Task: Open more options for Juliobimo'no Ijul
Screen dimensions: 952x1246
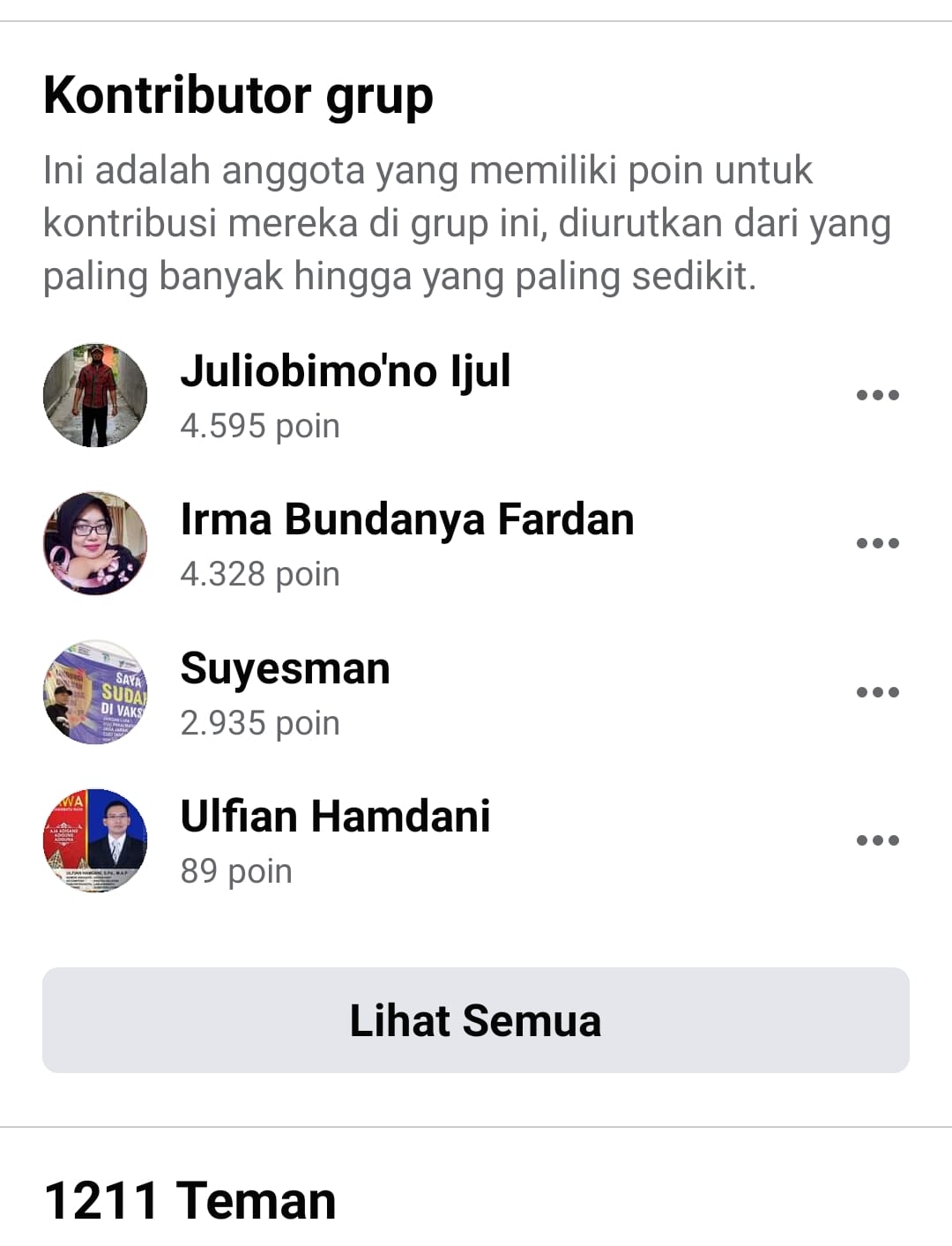Action: [878, 395]
